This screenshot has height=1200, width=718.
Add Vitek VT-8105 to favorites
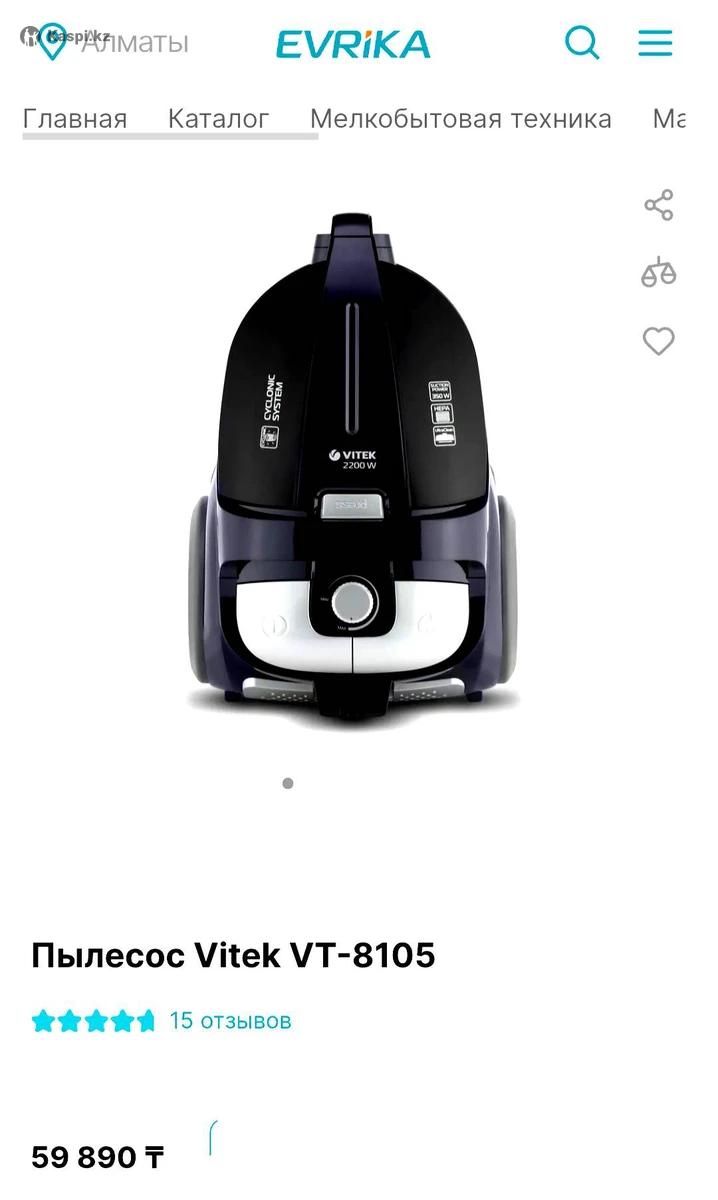[x=658, y=341]
